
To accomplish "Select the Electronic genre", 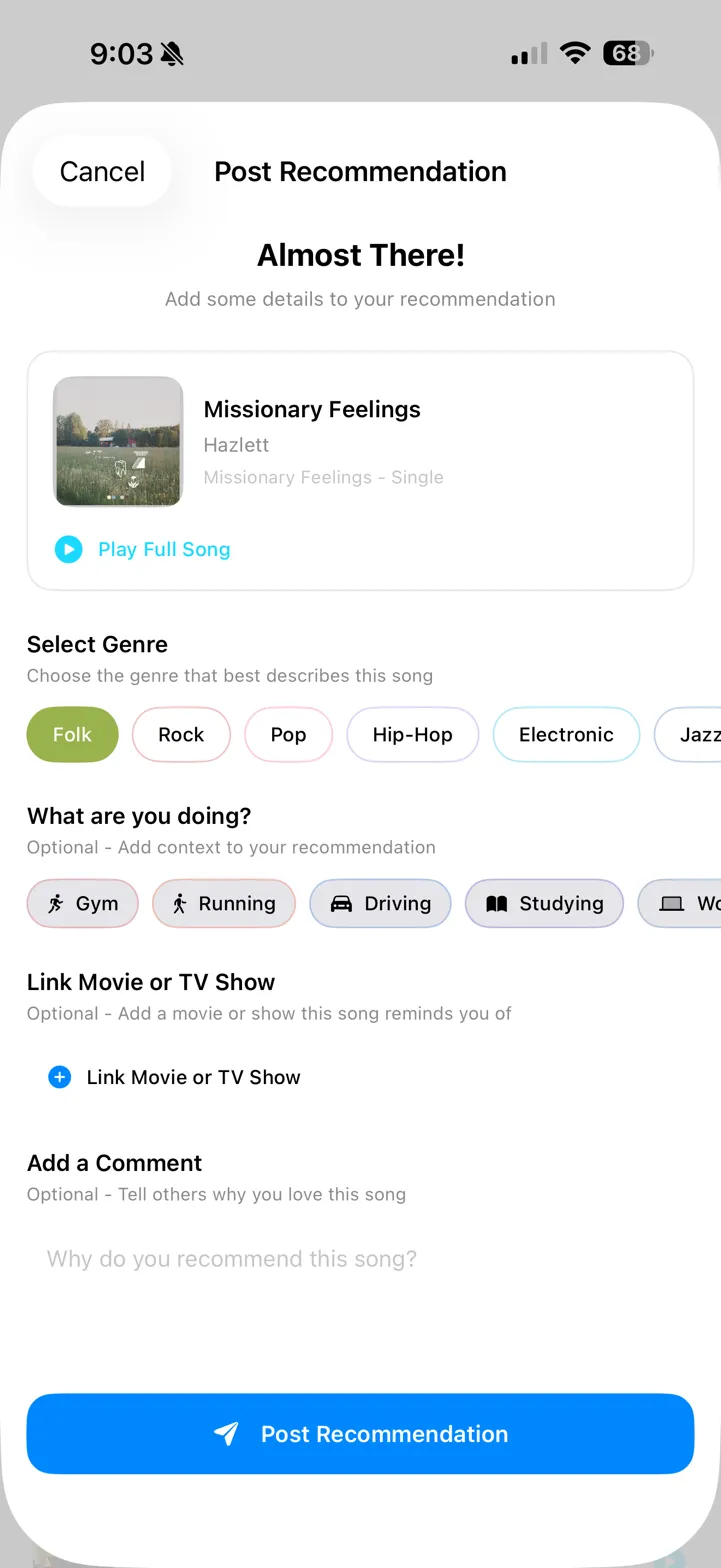I will click(x=566, y=734).
